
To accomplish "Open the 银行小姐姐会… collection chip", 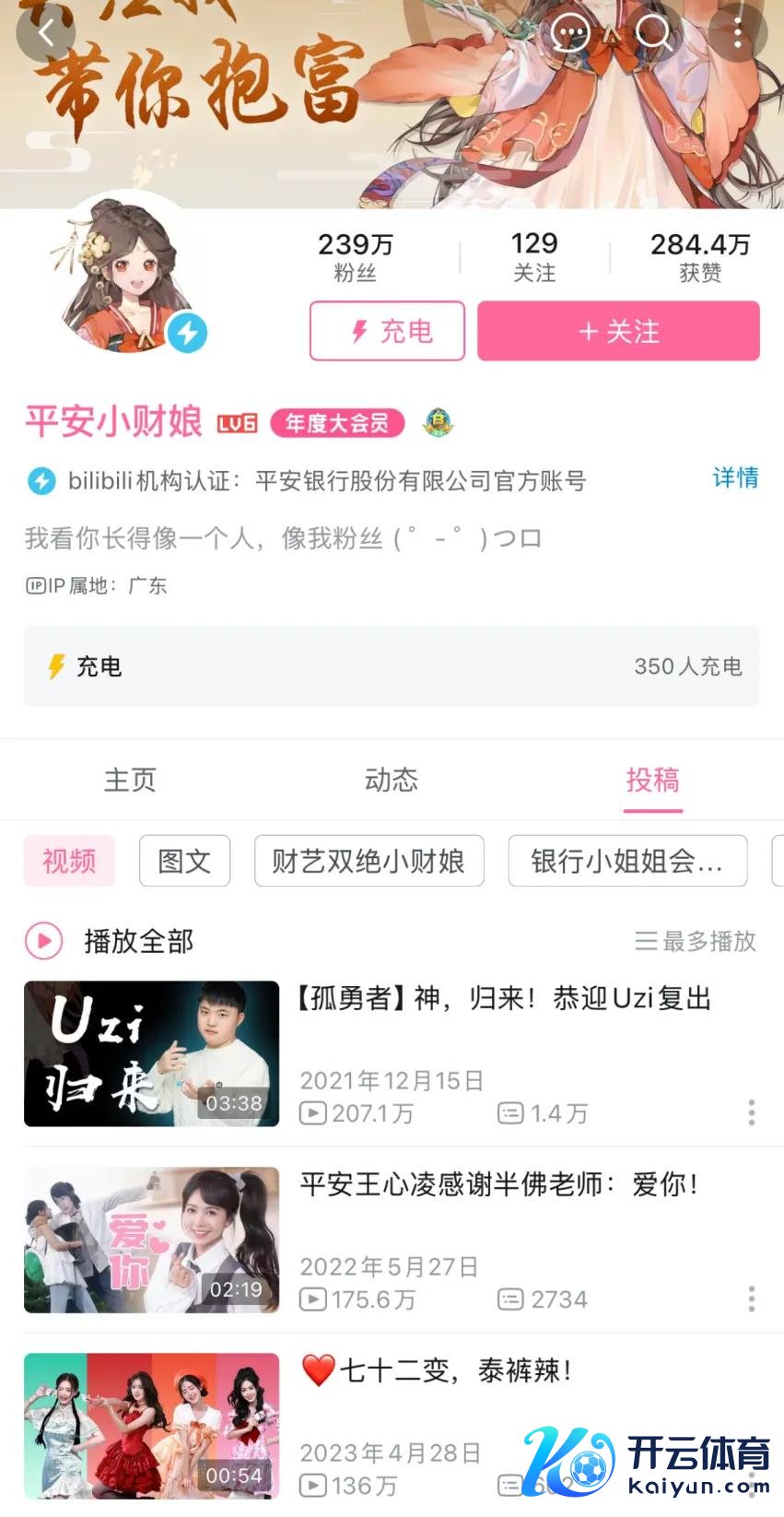I will pos(626,861).
